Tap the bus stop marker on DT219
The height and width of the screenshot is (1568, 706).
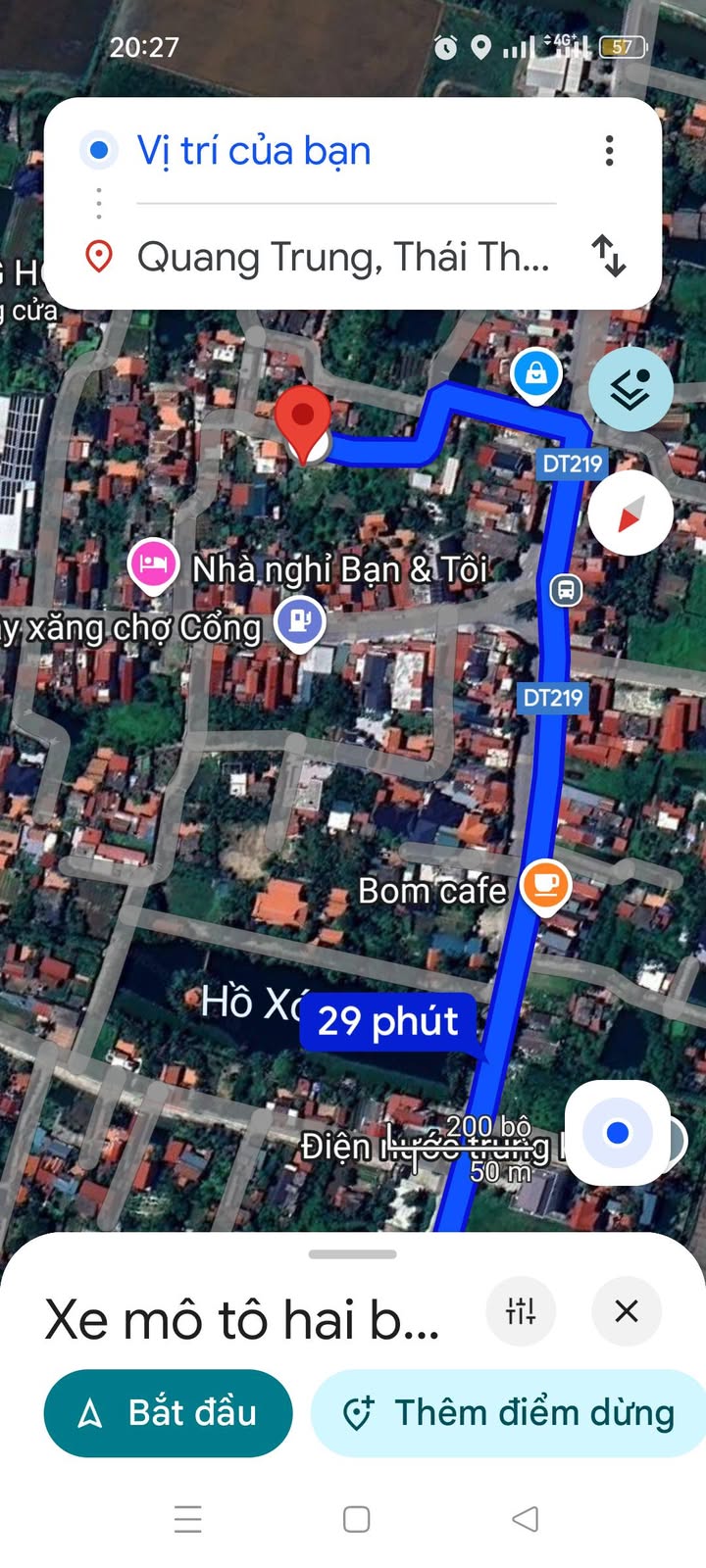point(565,590)
